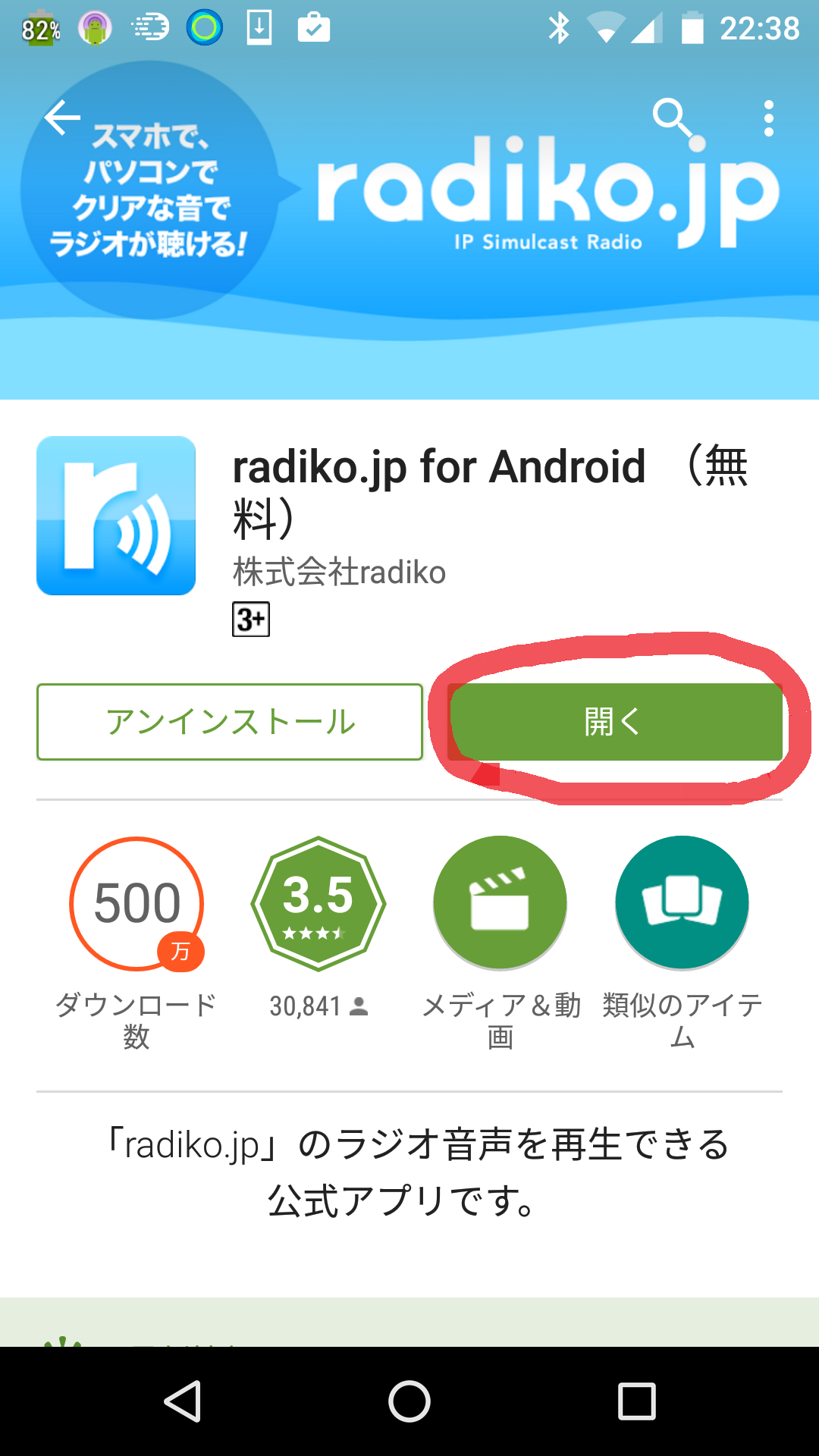Open the overflow menu with three dots
Image resolution: width=819 pixels, height=1456 pixels.
(769, 118)
